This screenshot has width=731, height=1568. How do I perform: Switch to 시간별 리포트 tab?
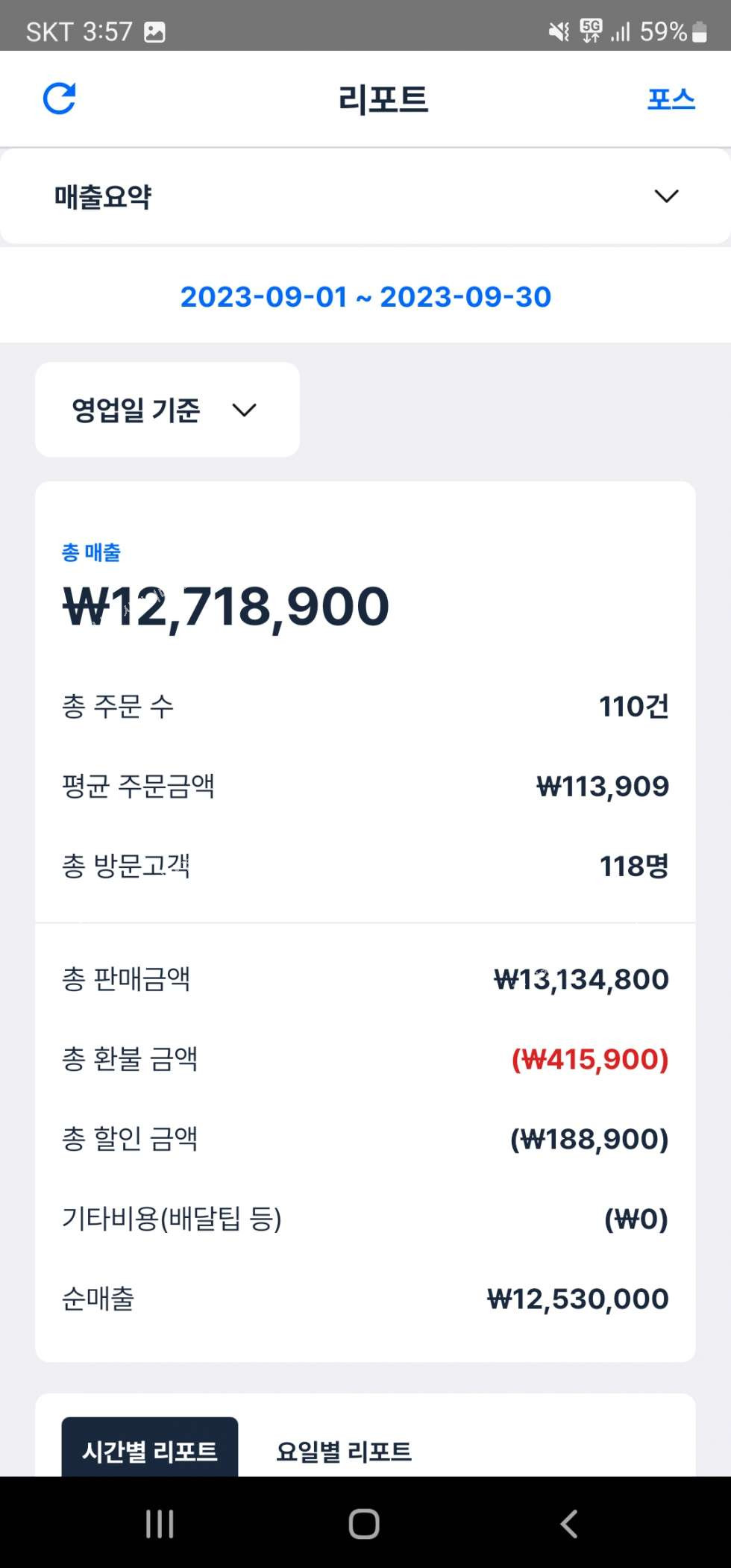(x=150, y=1450)
